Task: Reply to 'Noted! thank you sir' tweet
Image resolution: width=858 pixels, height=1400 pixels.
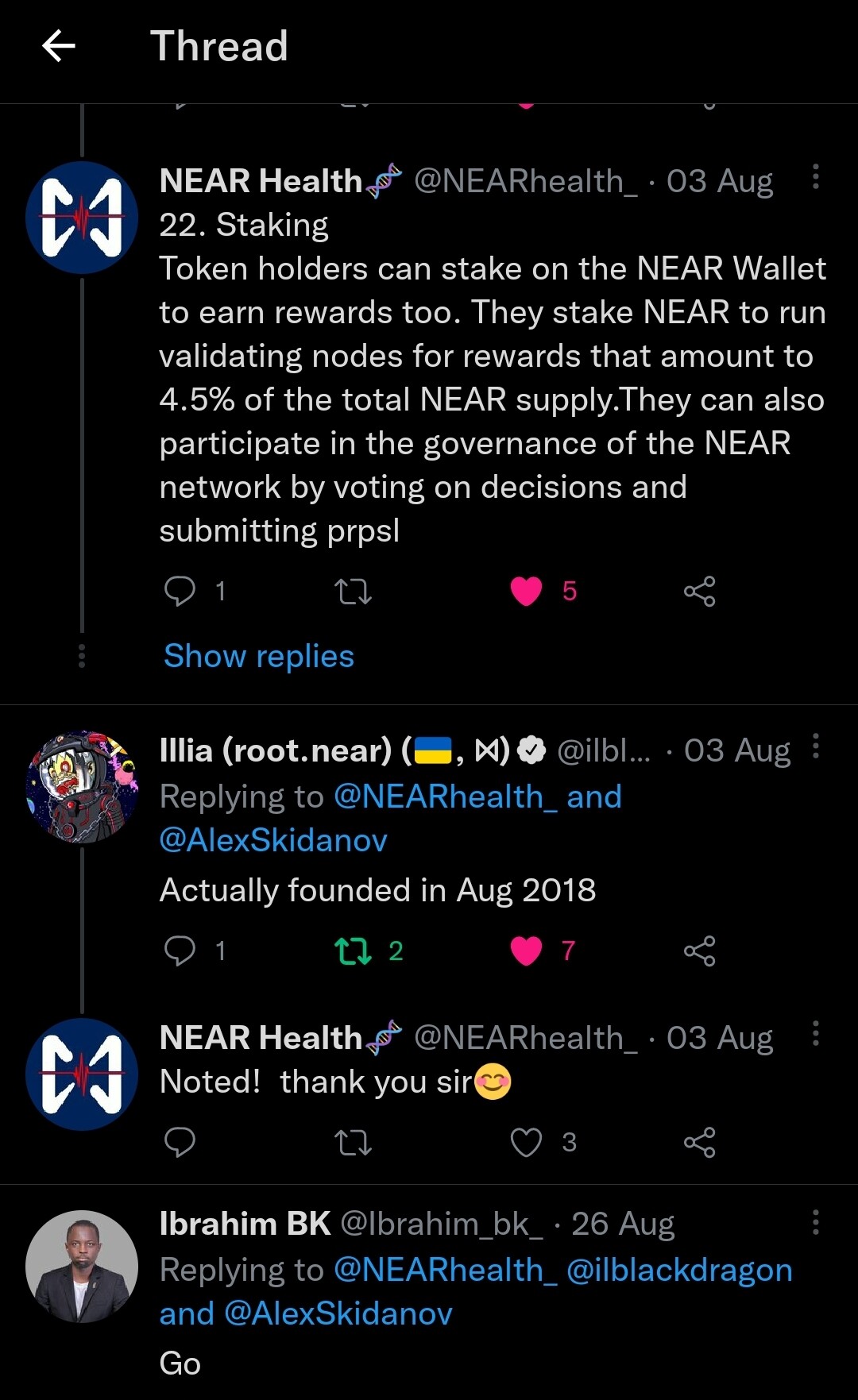Action: (180, 1143)
